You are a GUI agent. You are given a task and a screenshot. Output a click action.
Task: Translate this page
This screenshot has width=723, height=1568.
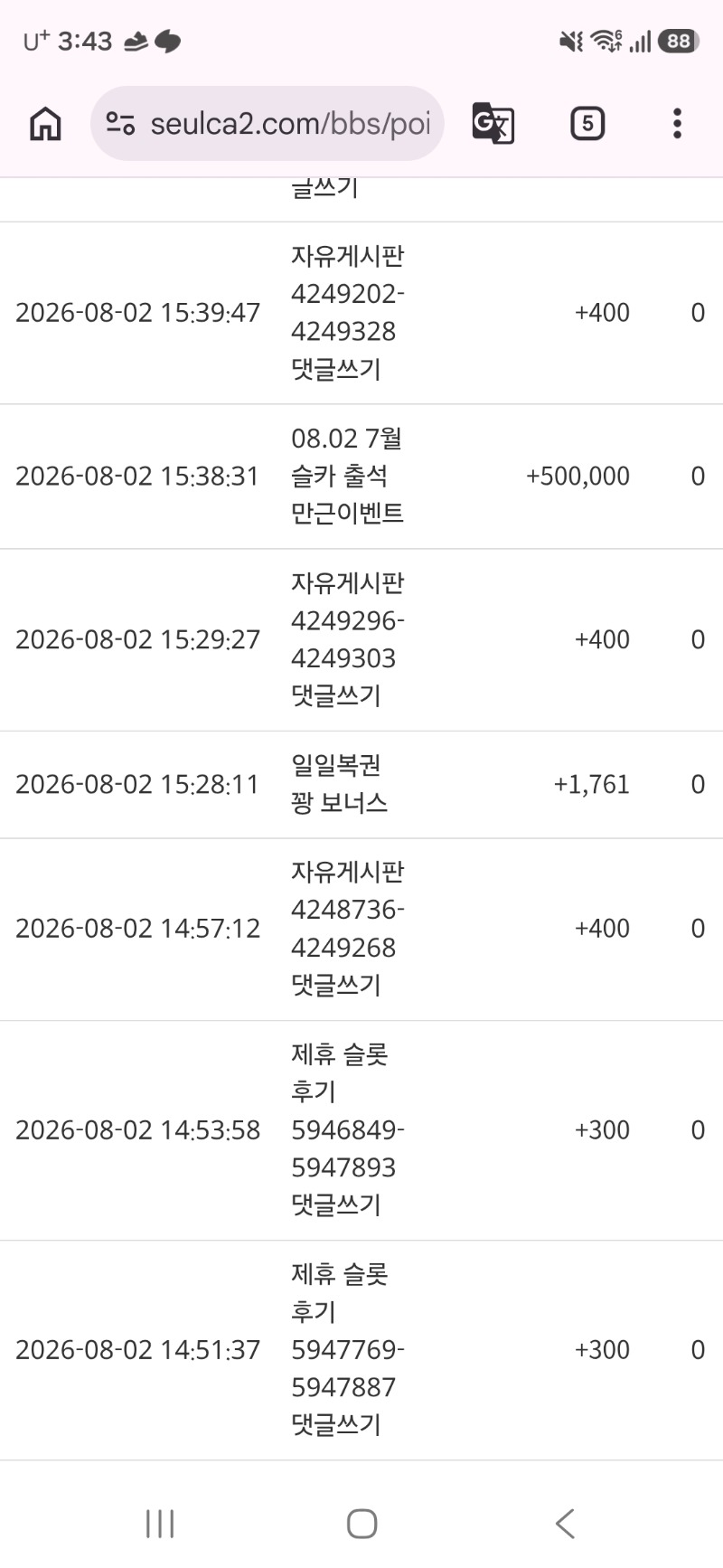[493, 124]
